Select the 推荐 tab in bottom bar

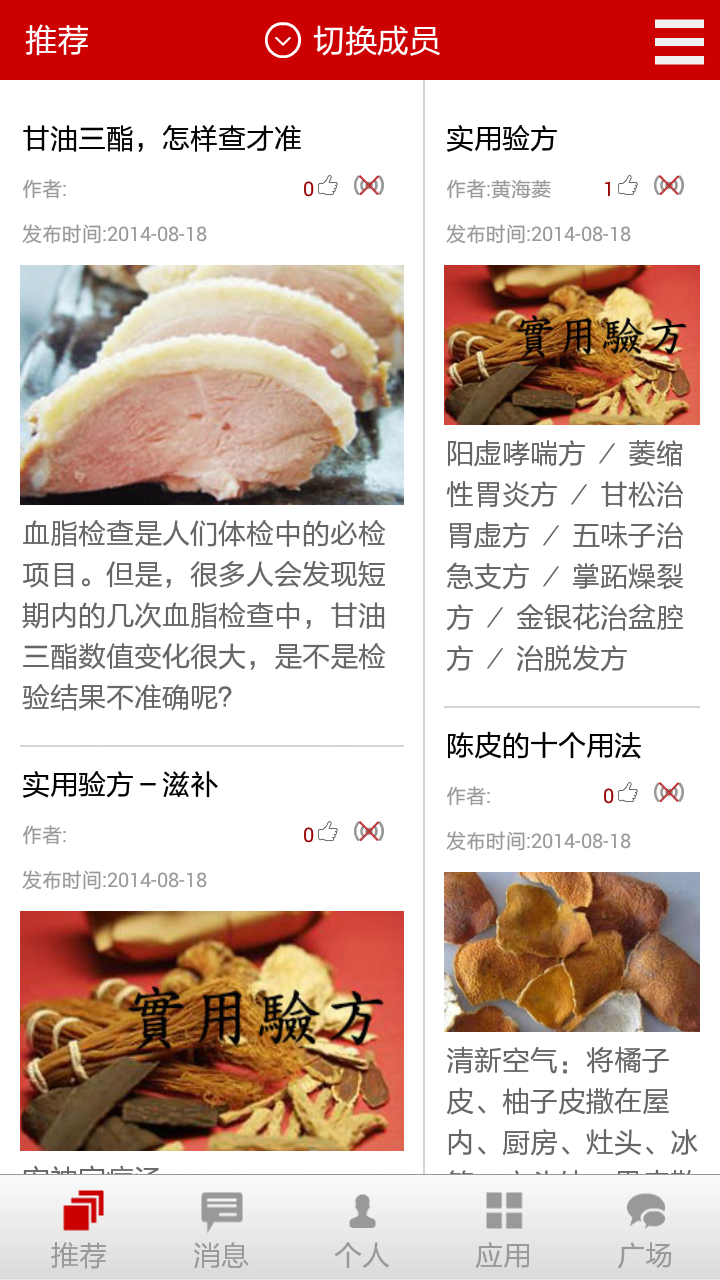79,1228
